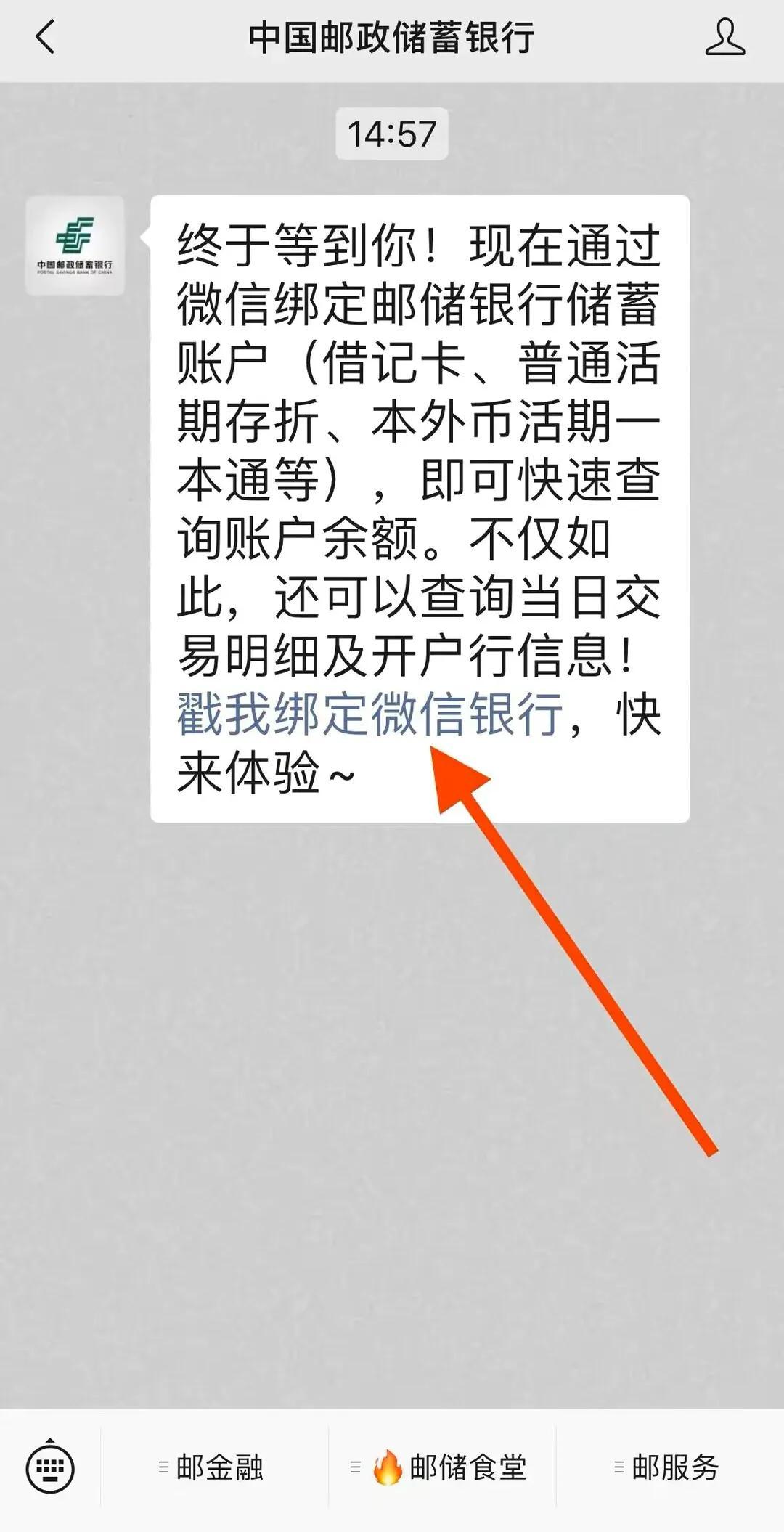The height and width of the screenshot is (1532, 784).
Task: Open the 邮金融 menu
Action: click(x=212, y=1468)
